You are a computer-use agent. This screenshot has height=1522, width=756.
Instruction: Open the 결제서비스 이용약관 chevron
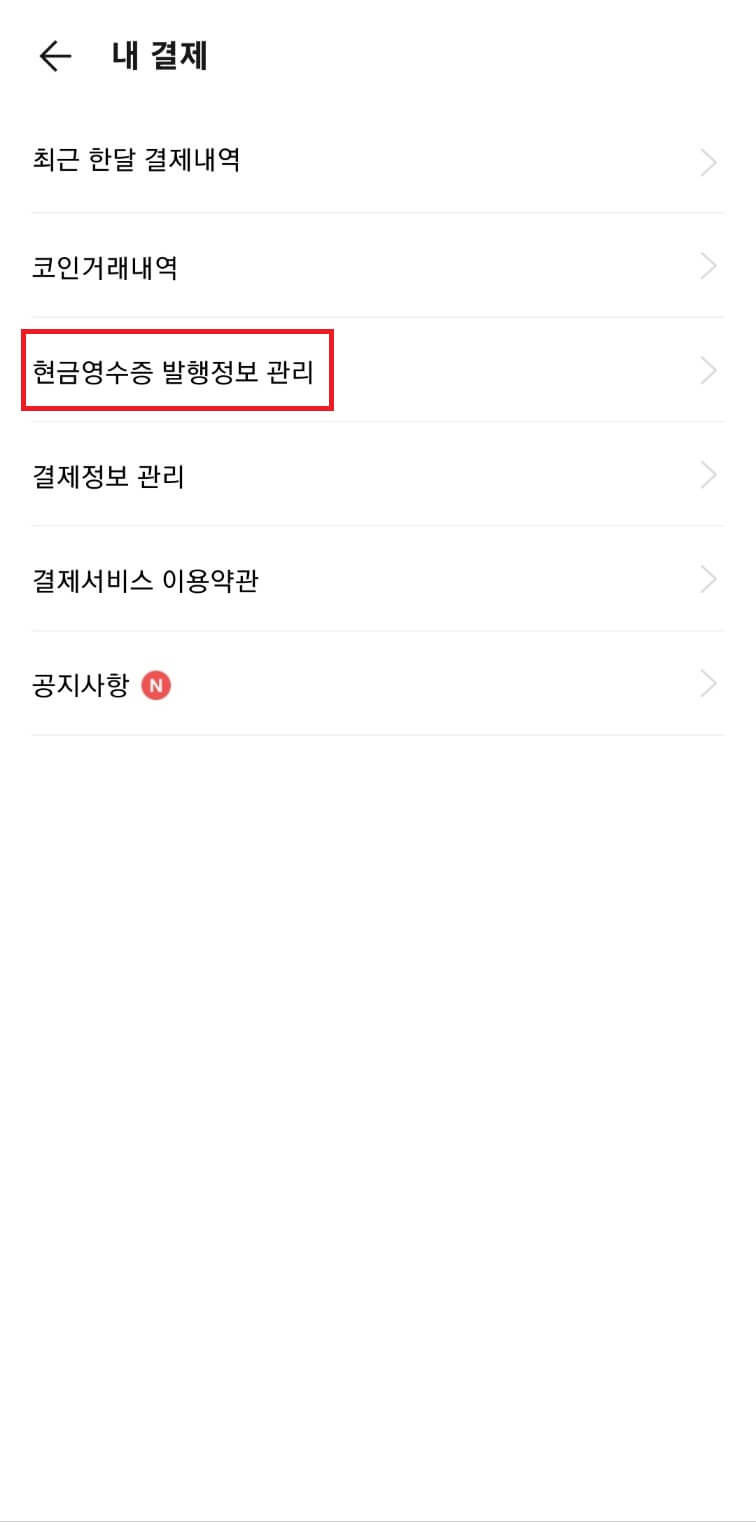tap(709, 579)
